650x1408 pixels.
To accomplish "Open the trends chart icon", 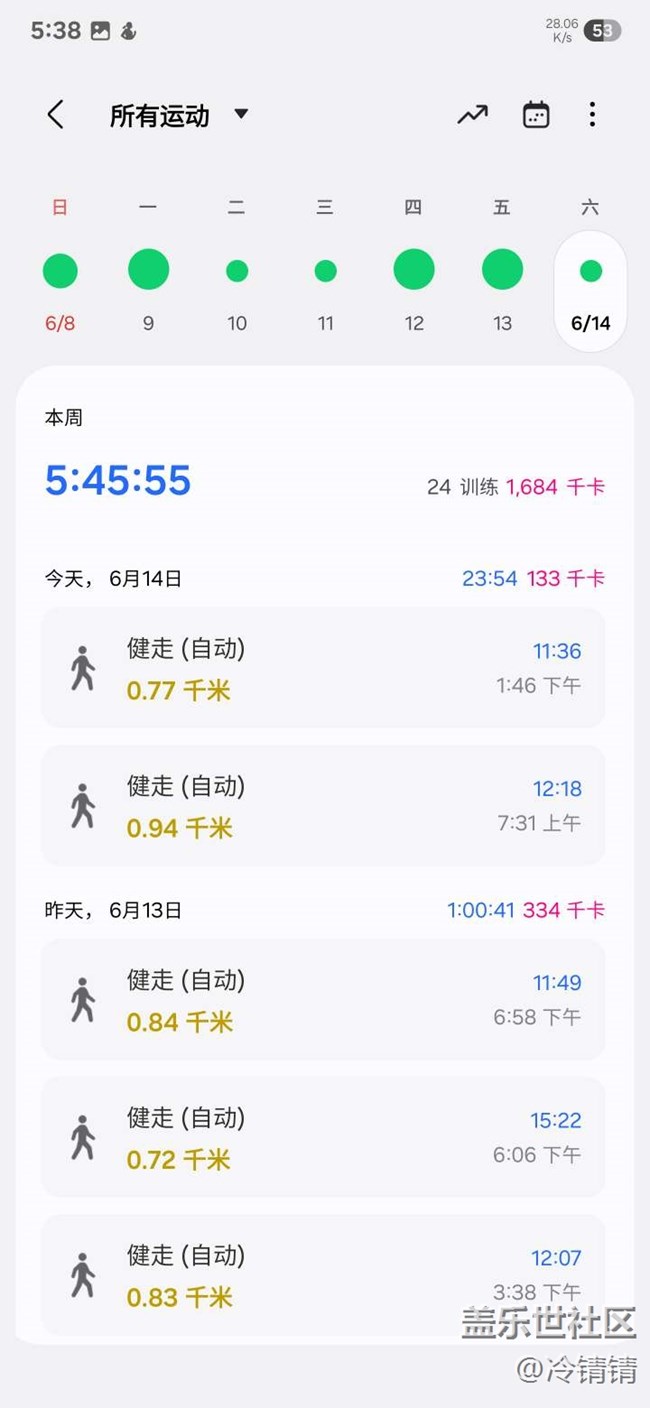I will point(472,115).
